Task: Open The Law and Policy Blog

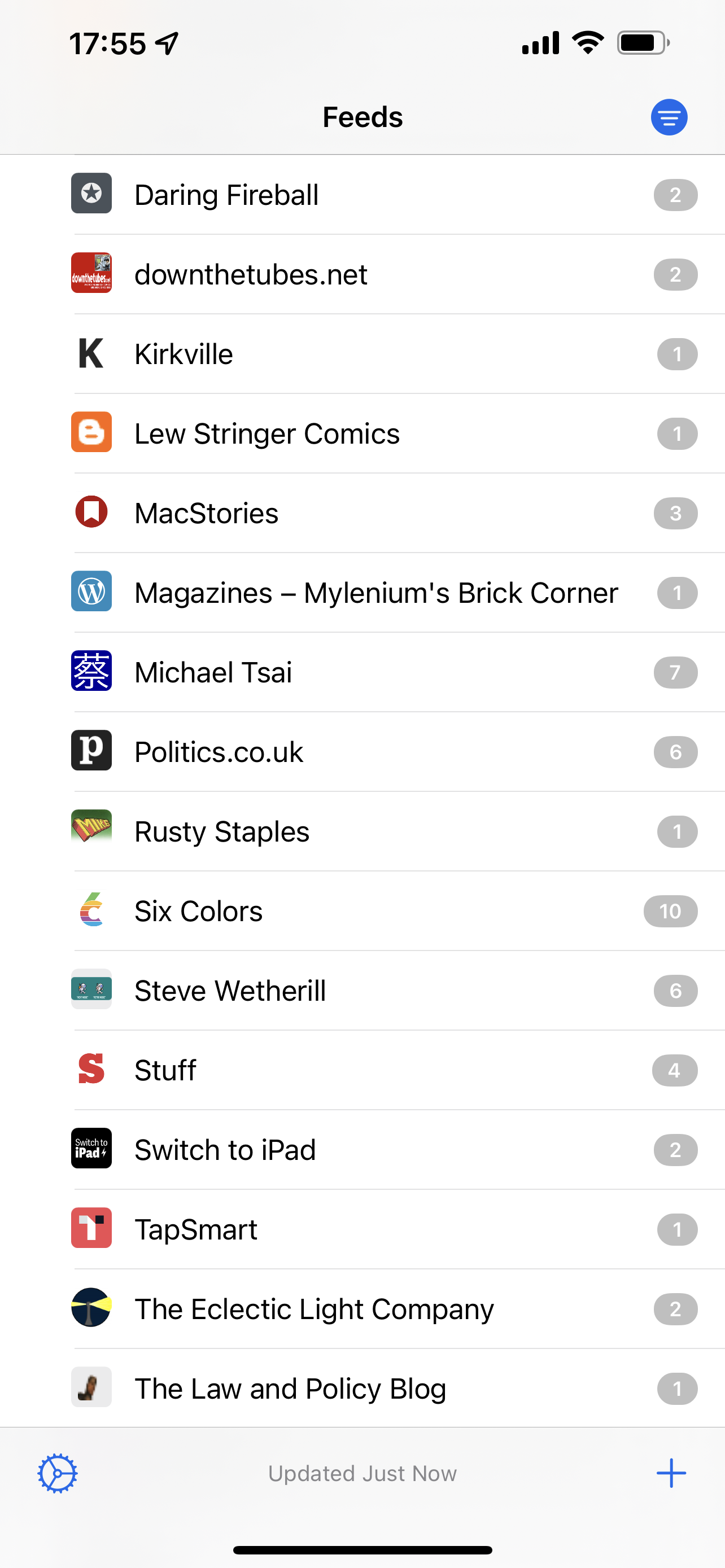Action: [363, 1389]
